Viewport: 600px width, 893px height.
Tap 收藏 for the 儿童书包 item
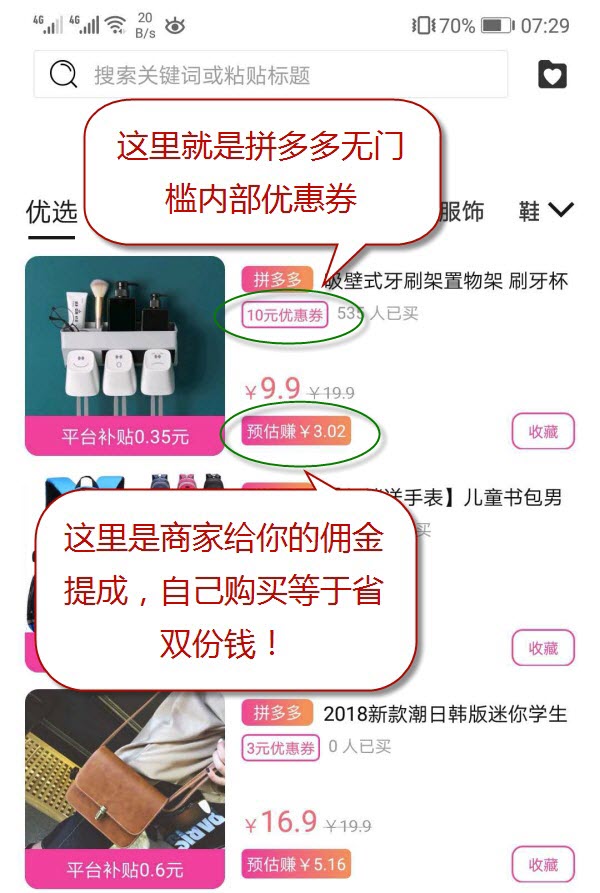pyautogui.click(x=543, y=648)
